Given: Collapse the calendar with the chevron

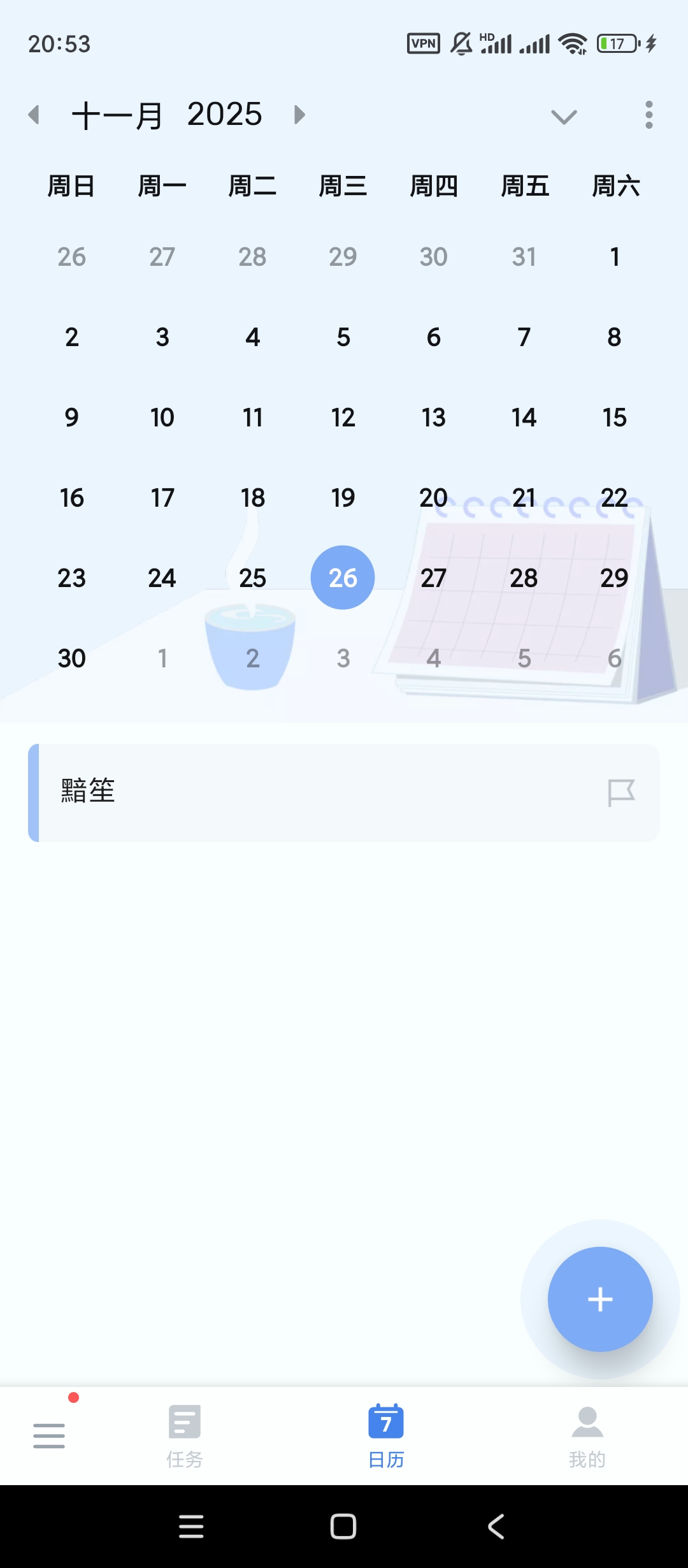Looking at the screenshot, I should click(x=564, y=117).
